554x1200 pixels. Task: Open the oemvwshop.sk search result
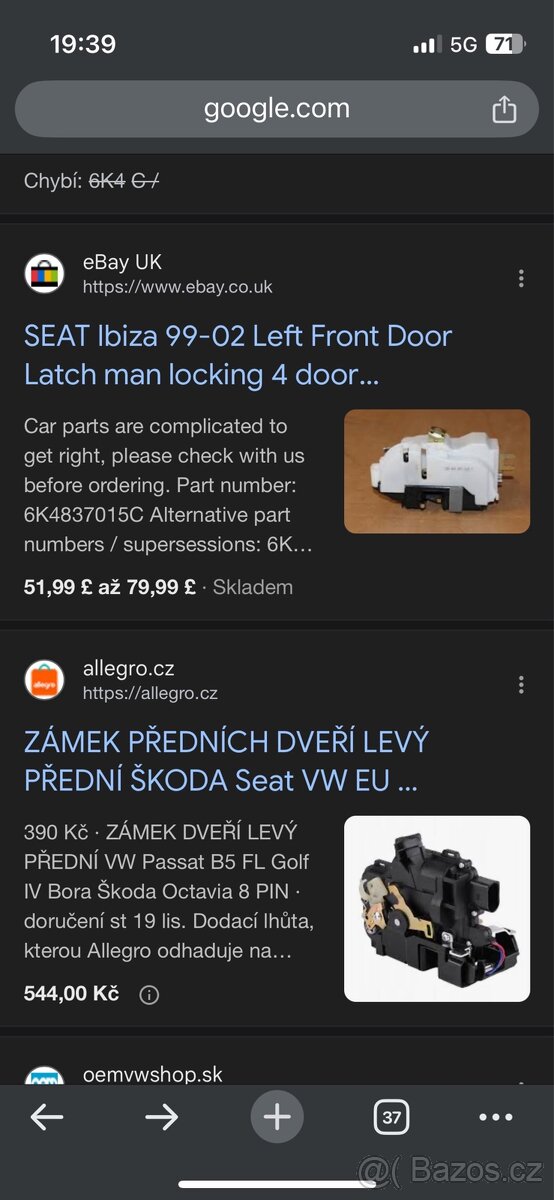pyautogui.click(x=153, y=1075)
